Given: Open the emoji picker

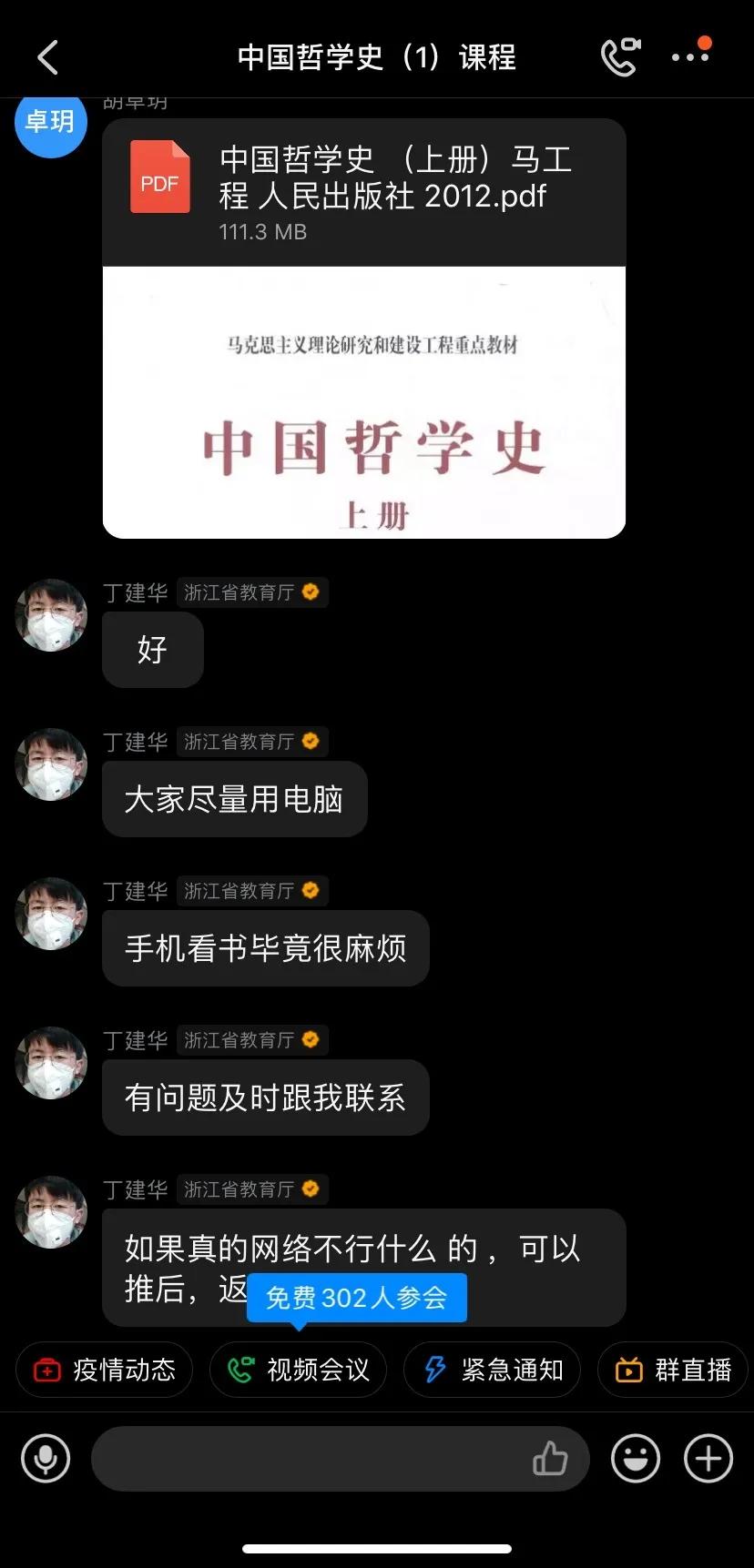Looking at the screenshot, I should click(636, 1459).
